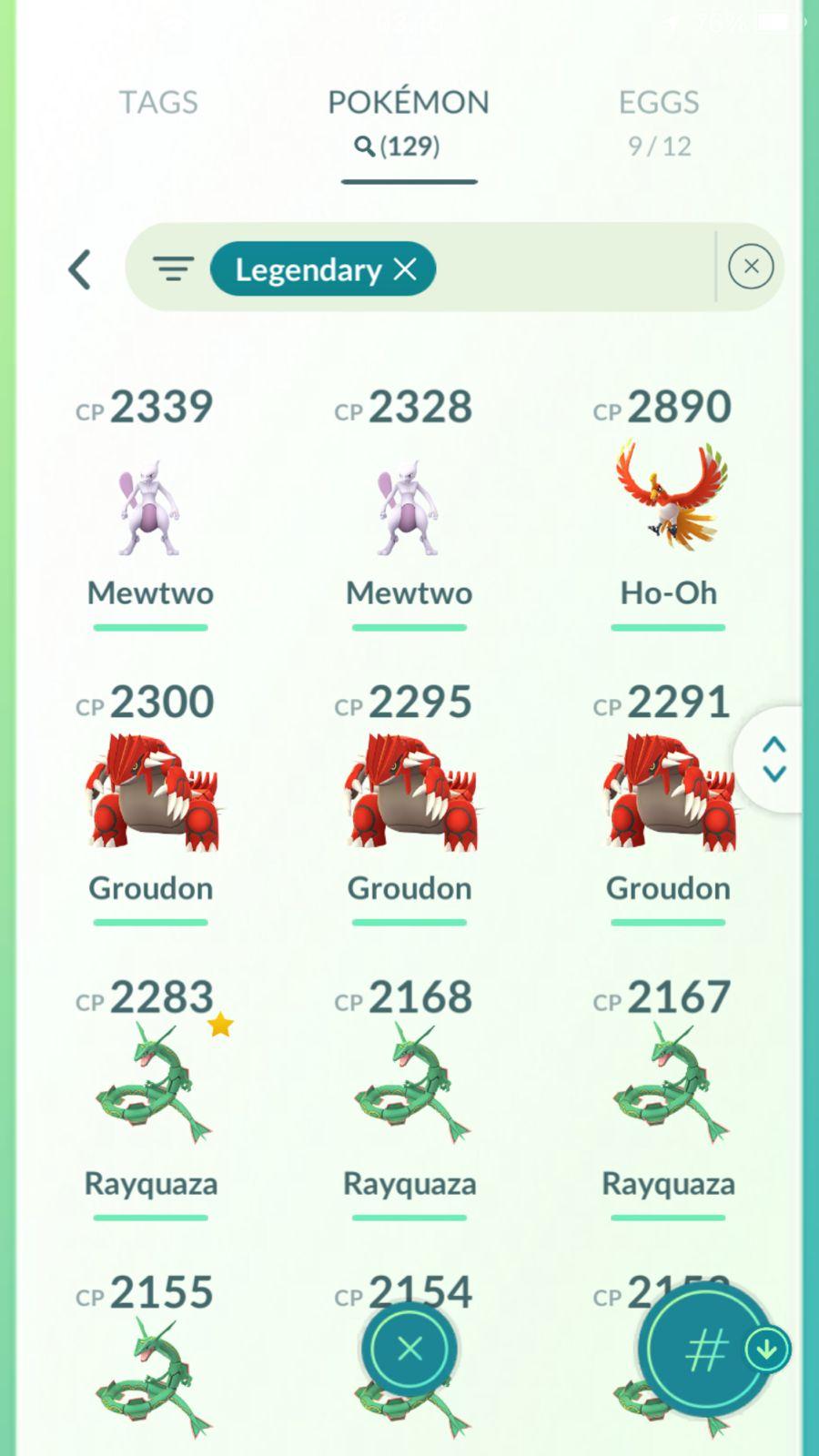Open Rayquaza with CP 2155

(x=150, y=1374)
